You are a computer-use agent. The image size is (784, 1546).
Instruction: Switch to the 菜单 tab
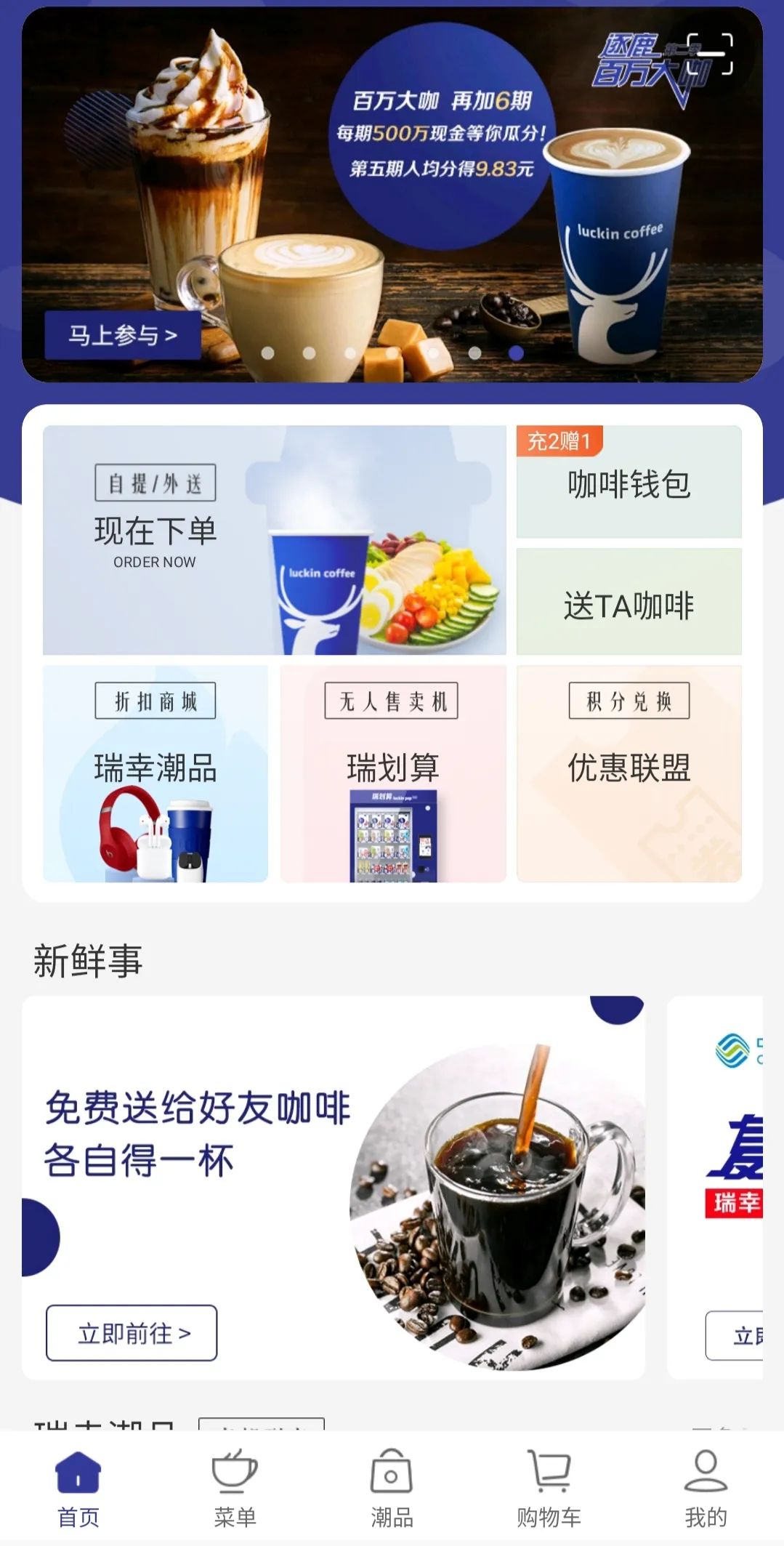click(x=235, y=1489)
